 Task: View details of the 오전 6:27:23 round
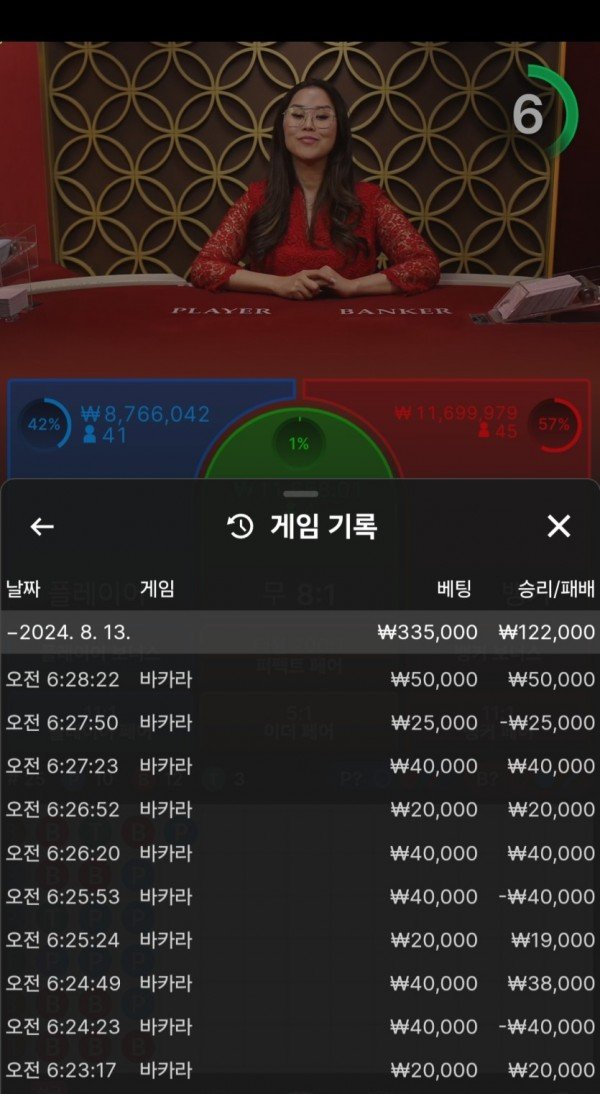coord(300,766)
